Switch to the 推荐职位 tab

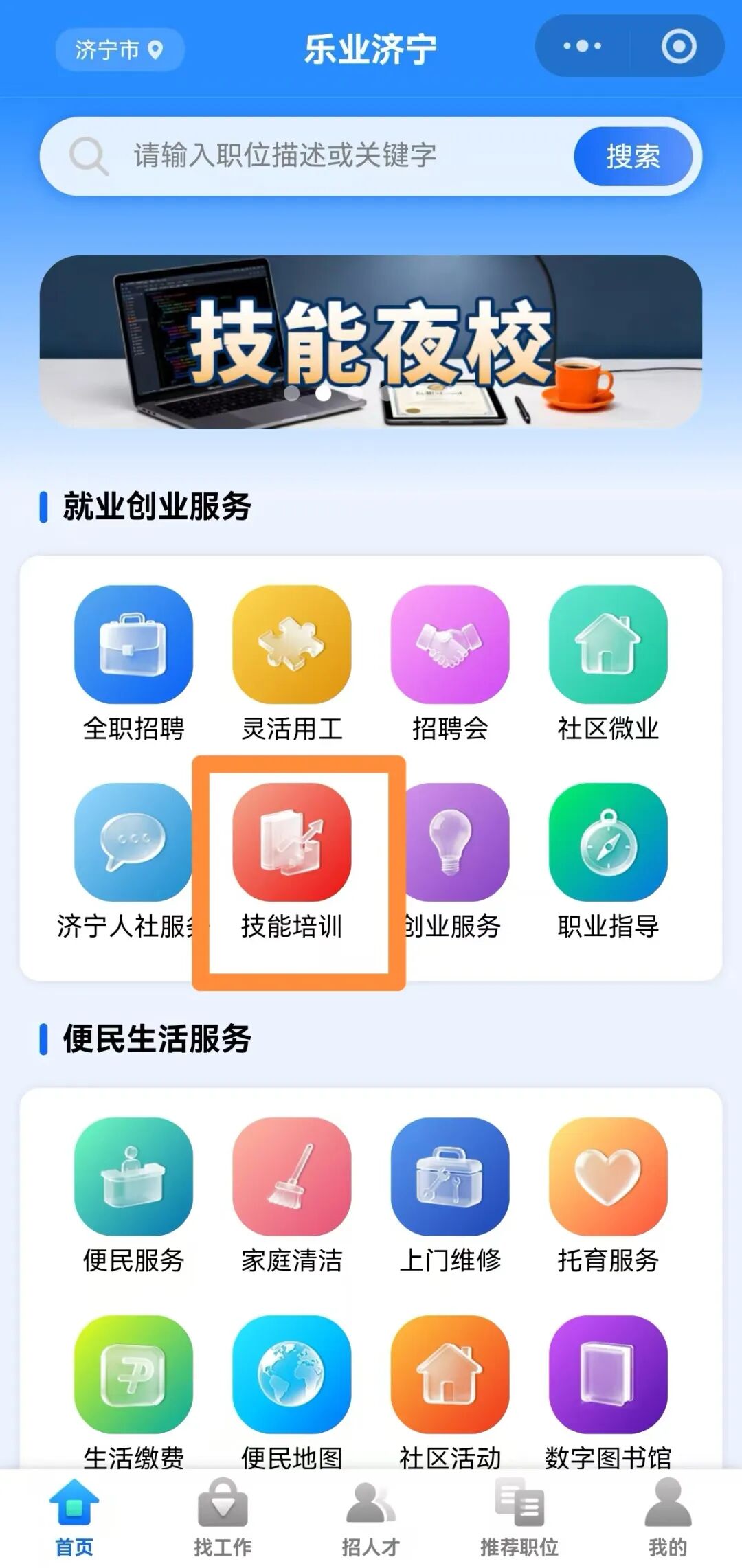click(519, 1518)
